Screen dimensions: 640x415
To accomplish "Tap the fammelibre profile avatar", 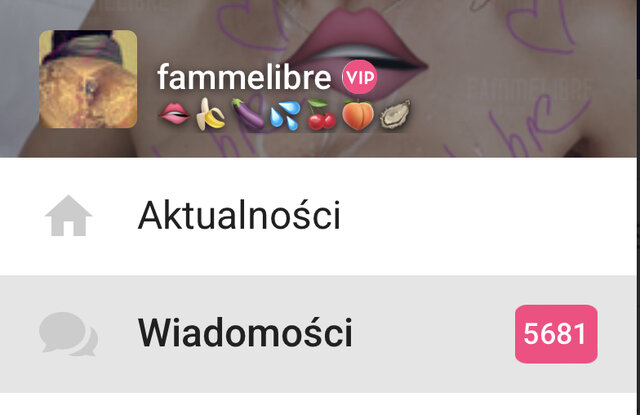I will click(x=88, y=79).
